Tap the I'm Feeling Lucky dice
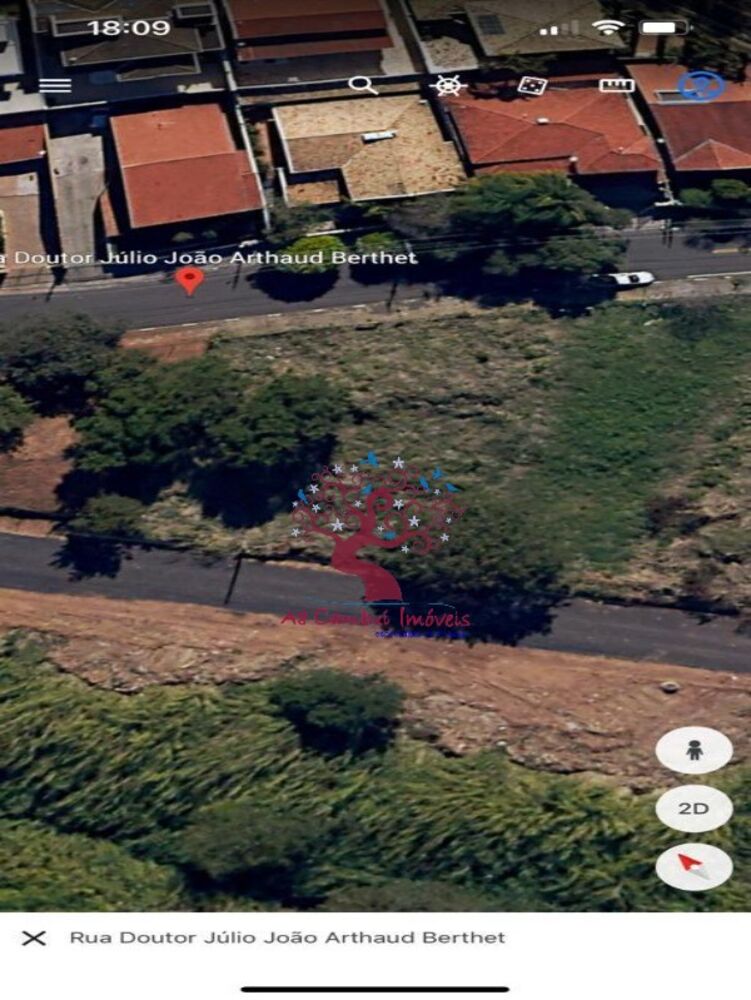 (531, 86)
